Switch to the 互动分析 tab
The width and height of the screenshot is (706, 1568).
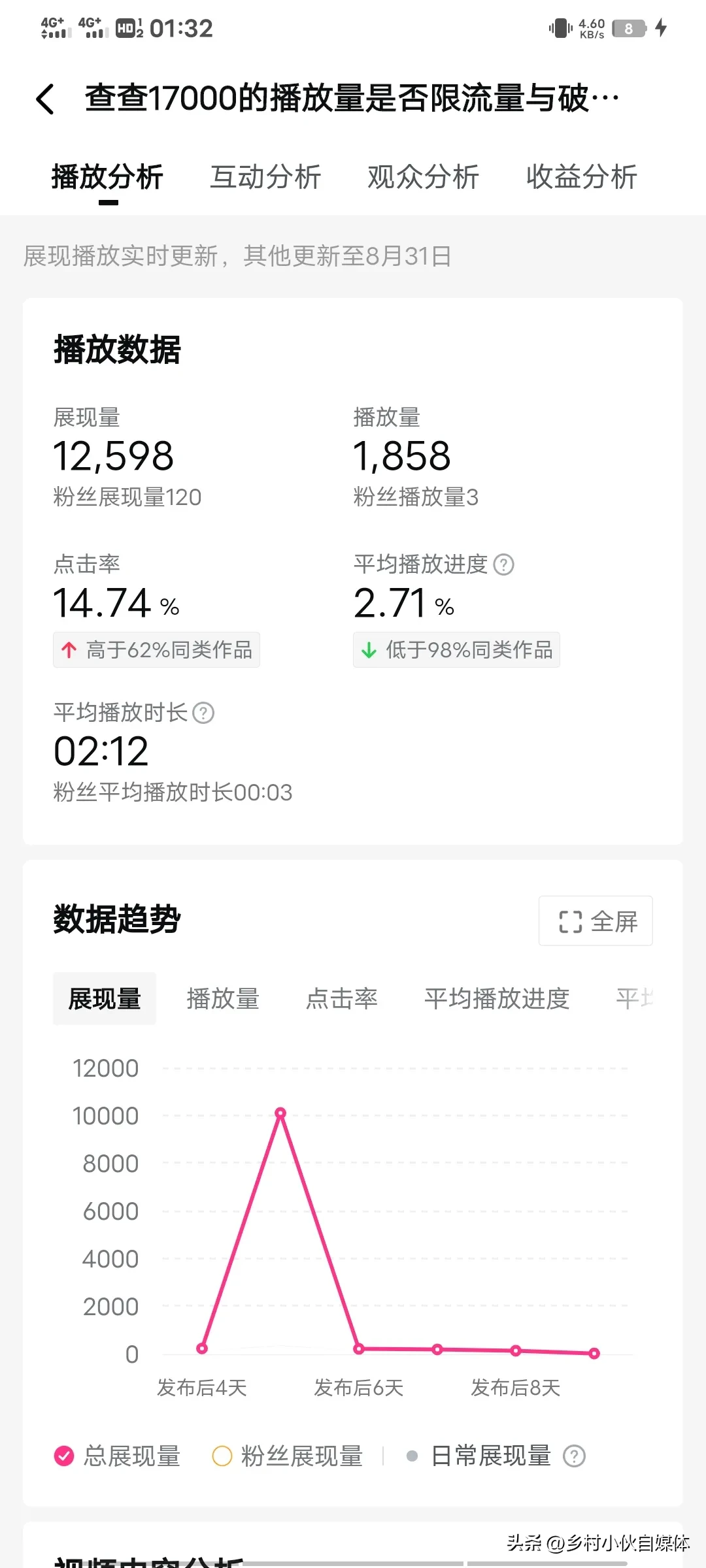pos(265,177)
